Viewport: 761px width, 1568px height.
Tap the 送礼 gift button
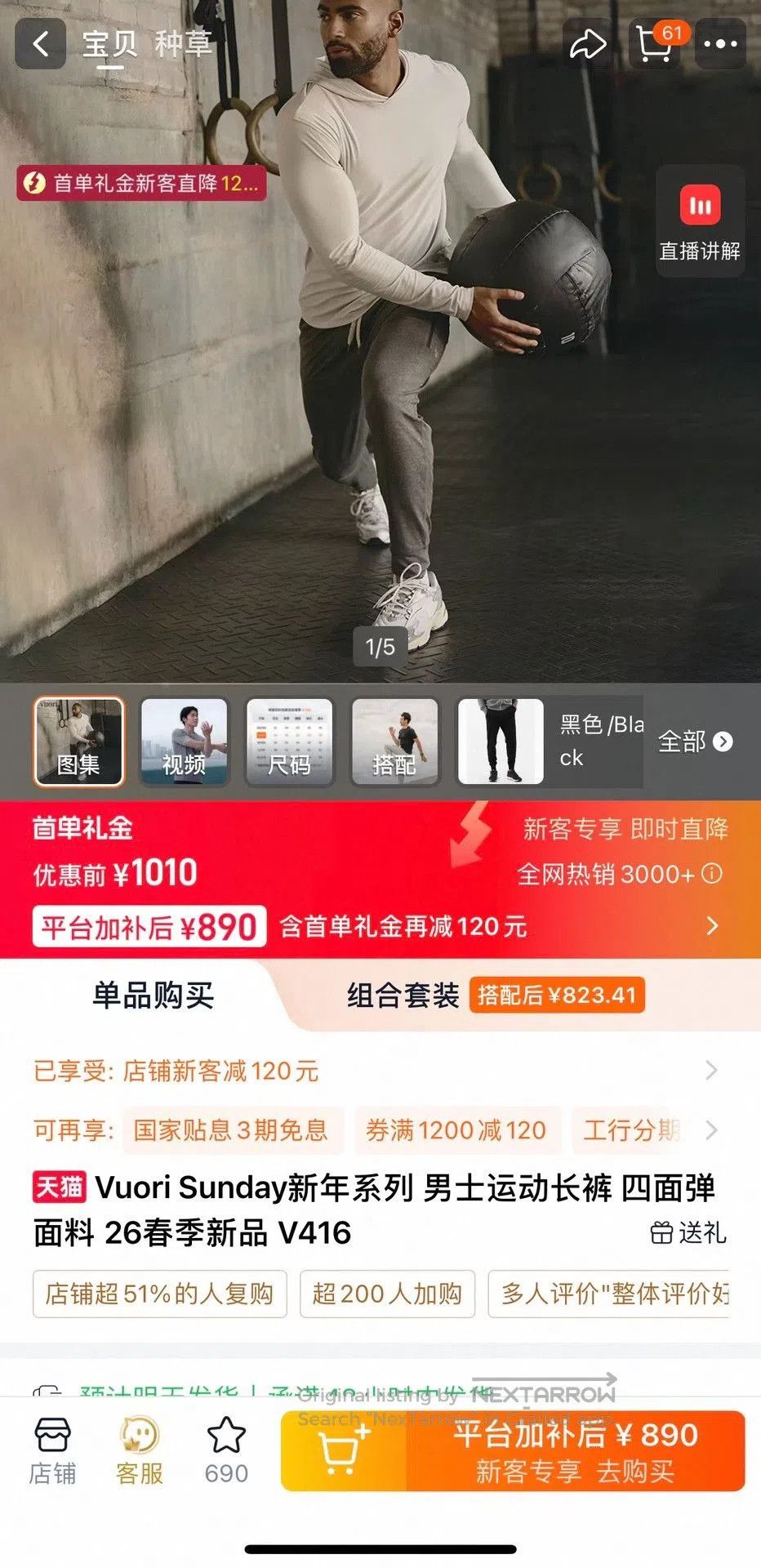click(688, 1232)
